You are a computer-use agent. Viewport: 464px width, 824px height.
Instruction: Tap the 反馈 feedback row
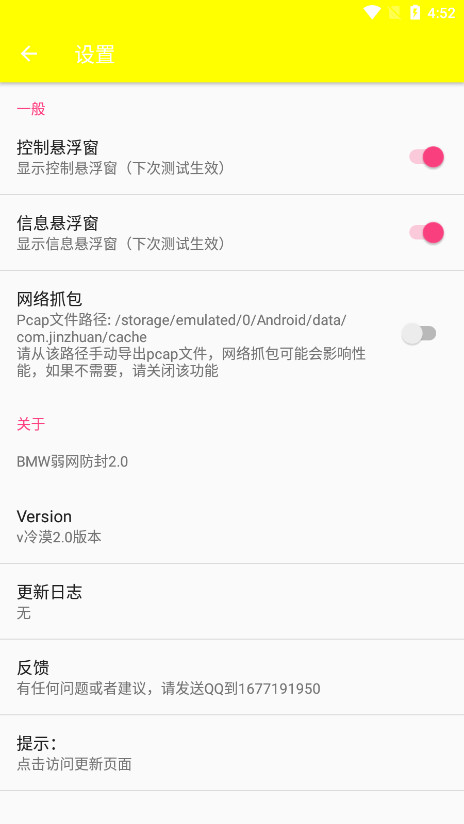[232, 677]
